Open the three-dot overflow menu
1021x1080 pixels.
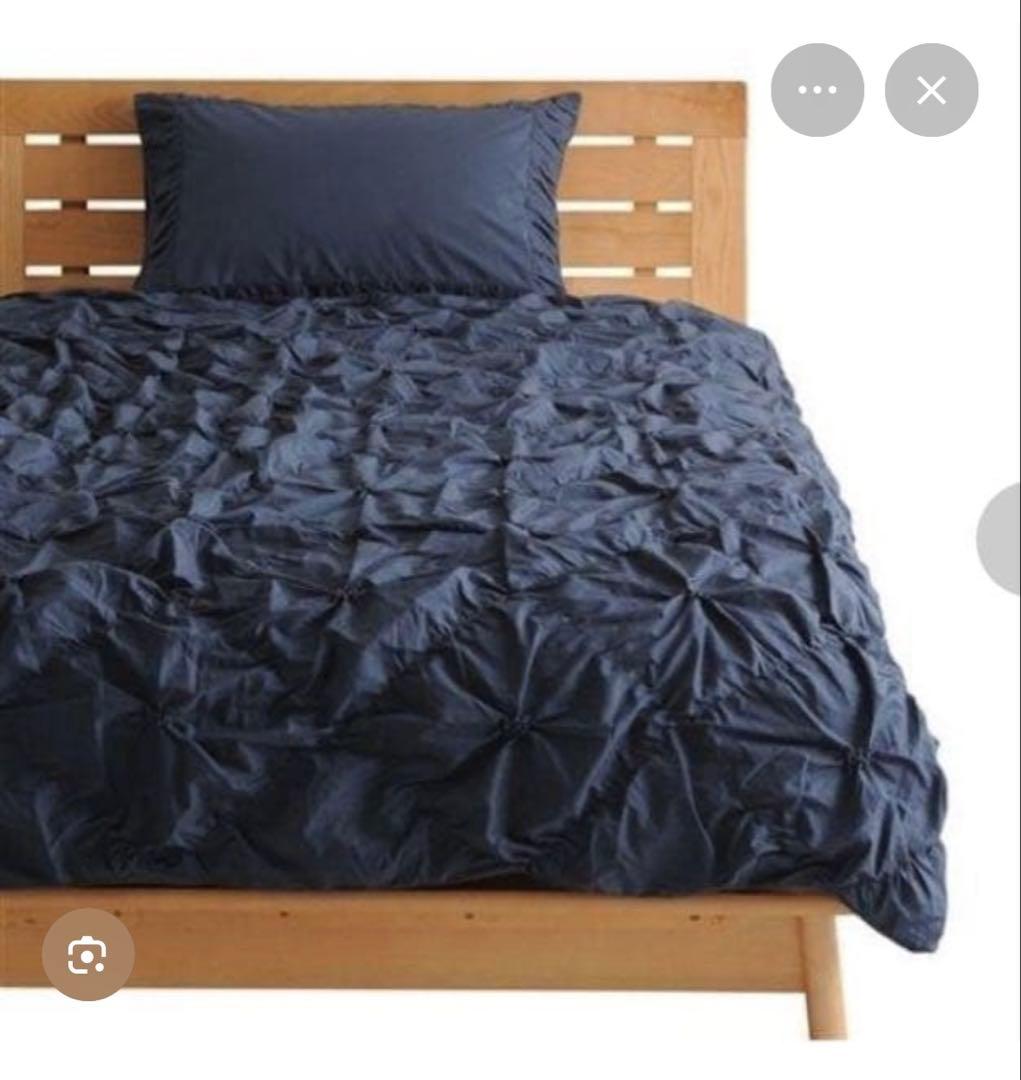[x=817, y=90]
